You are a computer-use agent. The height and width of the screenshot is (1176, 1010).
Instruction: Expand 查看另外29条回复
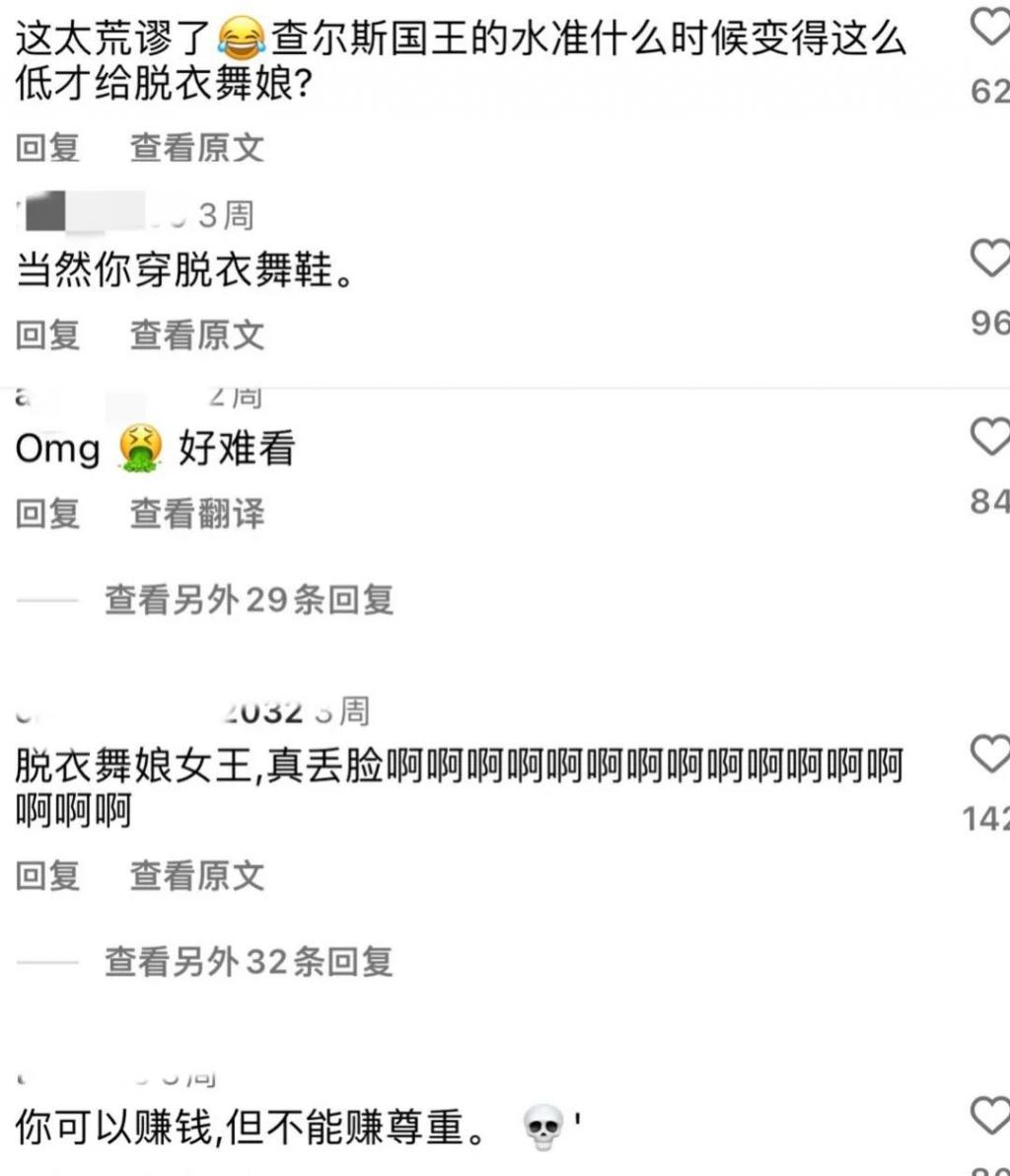249,600
